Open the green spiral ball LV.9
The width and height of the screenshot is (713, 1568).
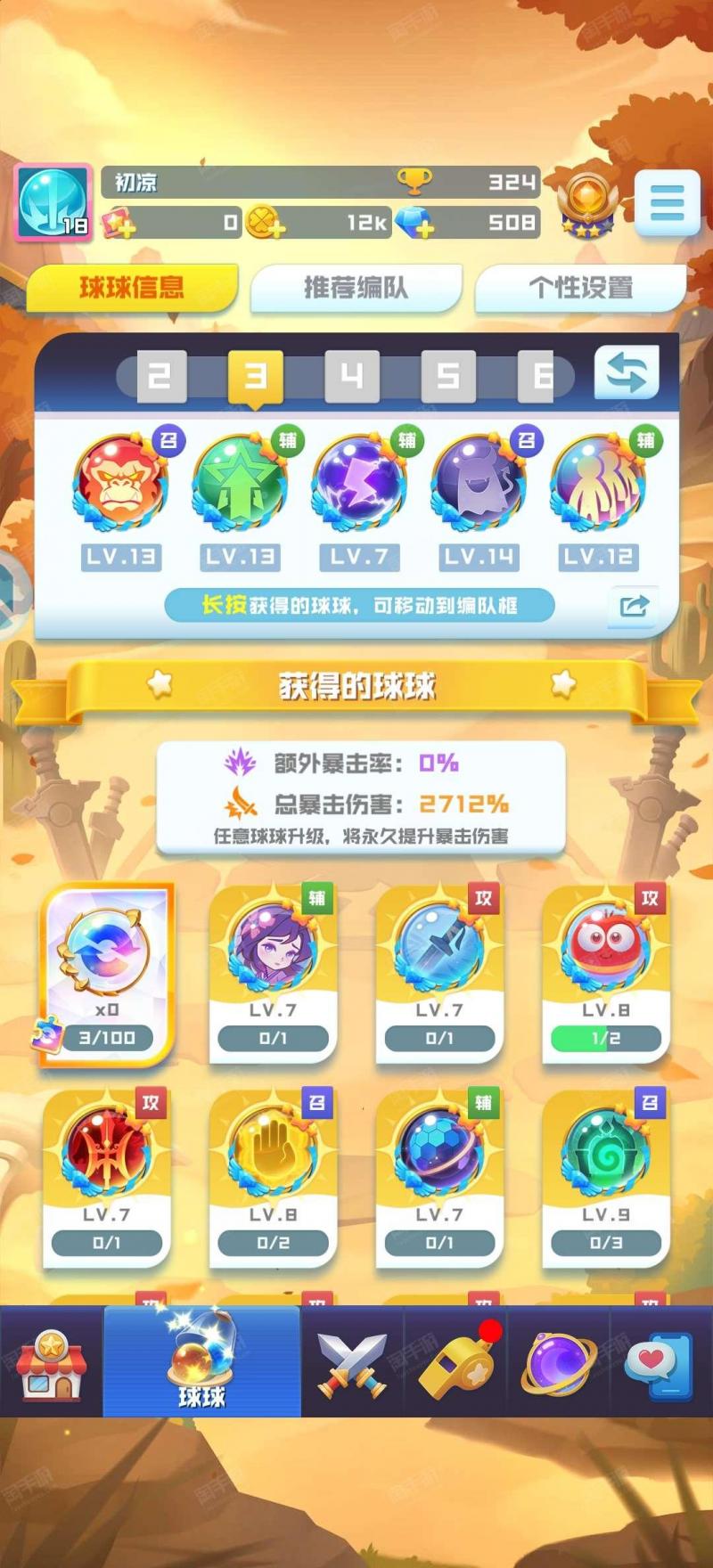(606, 1178)
